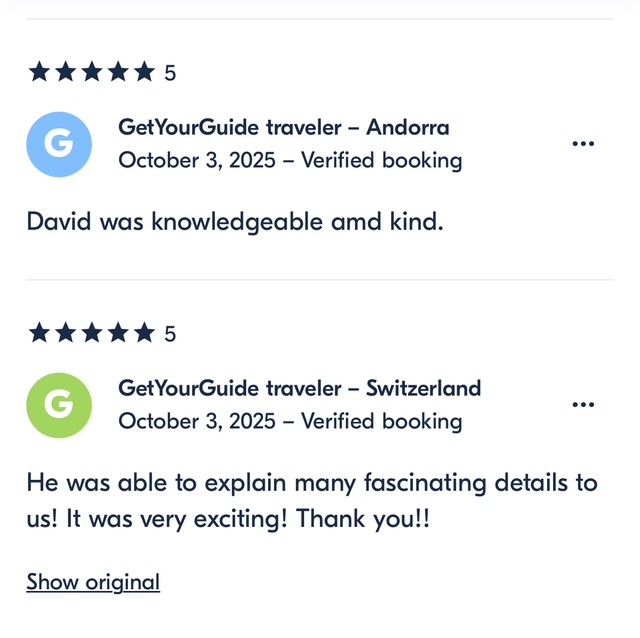640x638 pixels.
Task: Tap the Show original link
Action: [93, 582]
